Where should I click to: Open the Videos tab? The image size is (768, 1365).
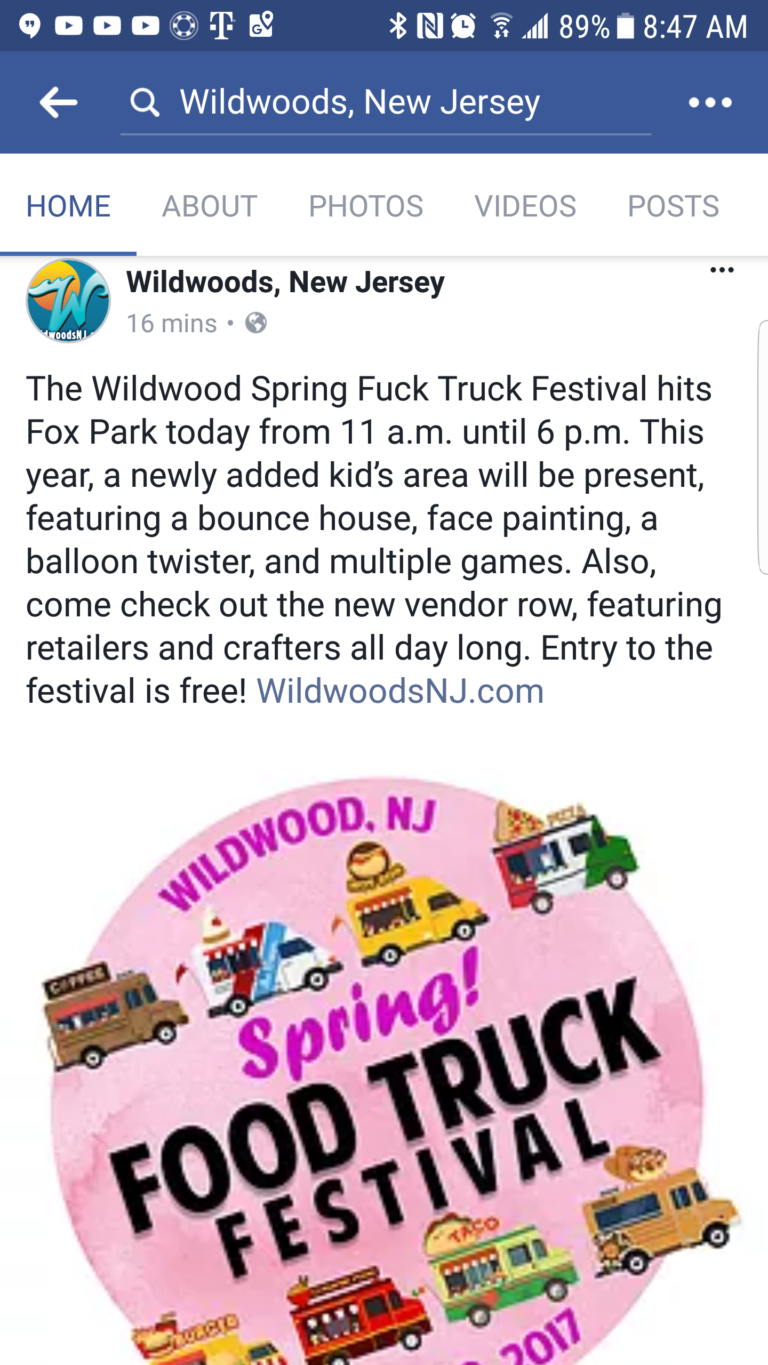[525, 206]
